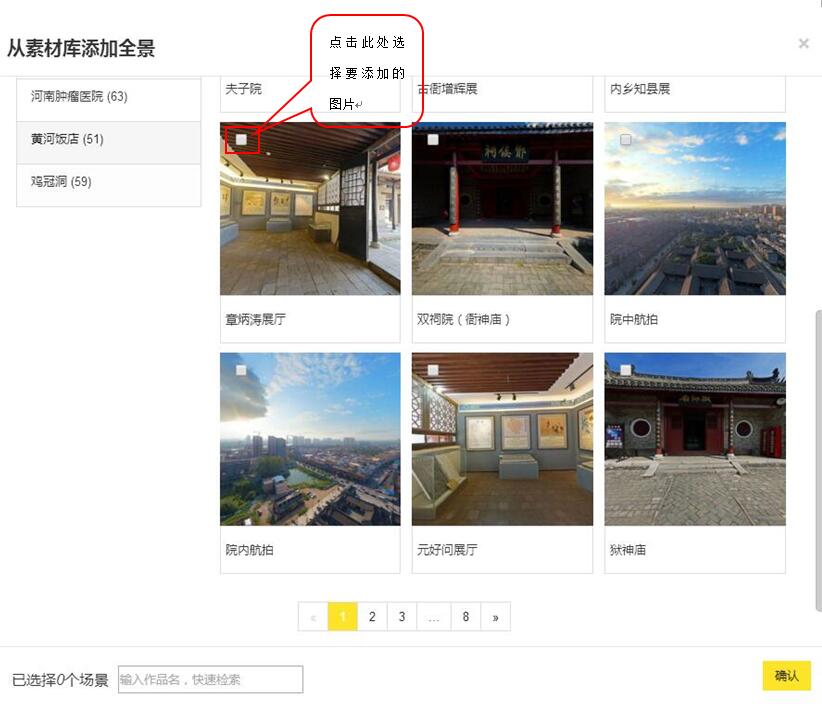This screenshot has height=725, width=822.
Task: Check the 狱神庙 panorama
Action: pyautogui.click(x=625, y=370)
